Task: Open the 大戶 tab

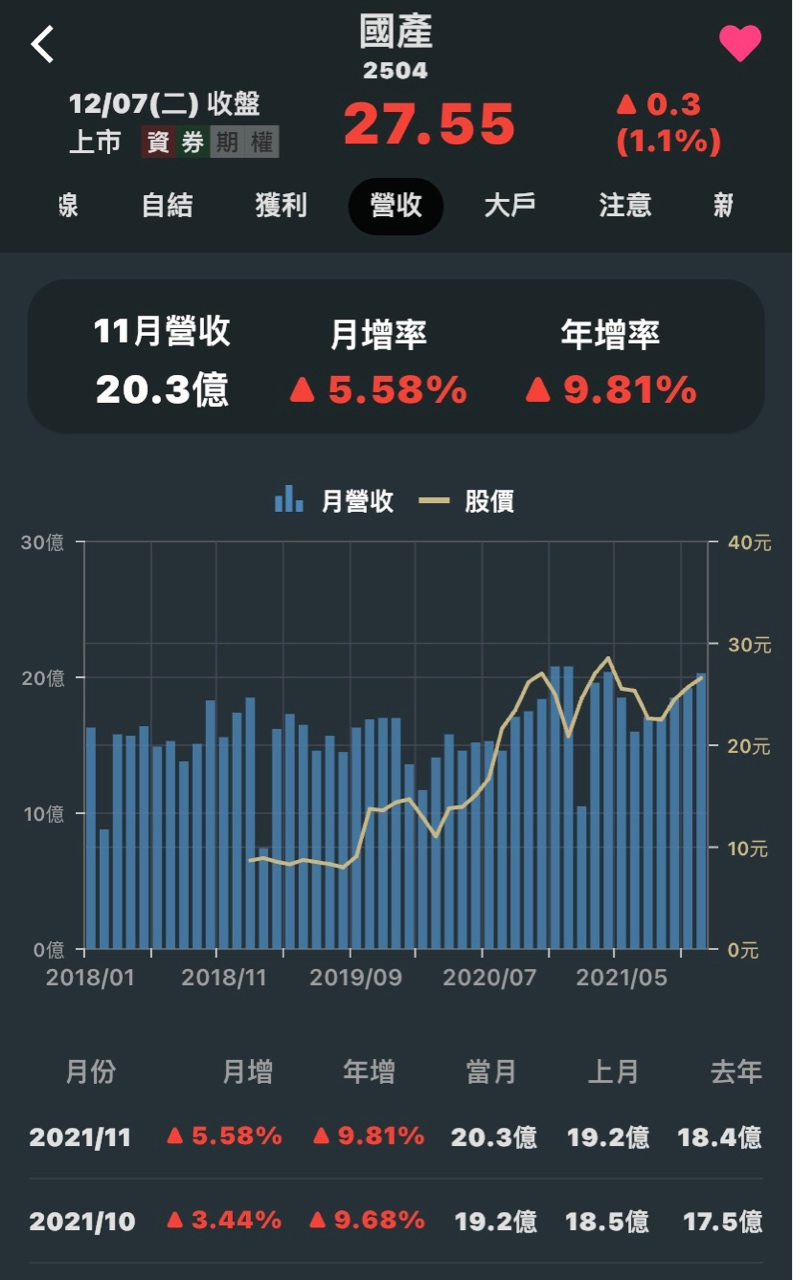Action: click(510, 206)
